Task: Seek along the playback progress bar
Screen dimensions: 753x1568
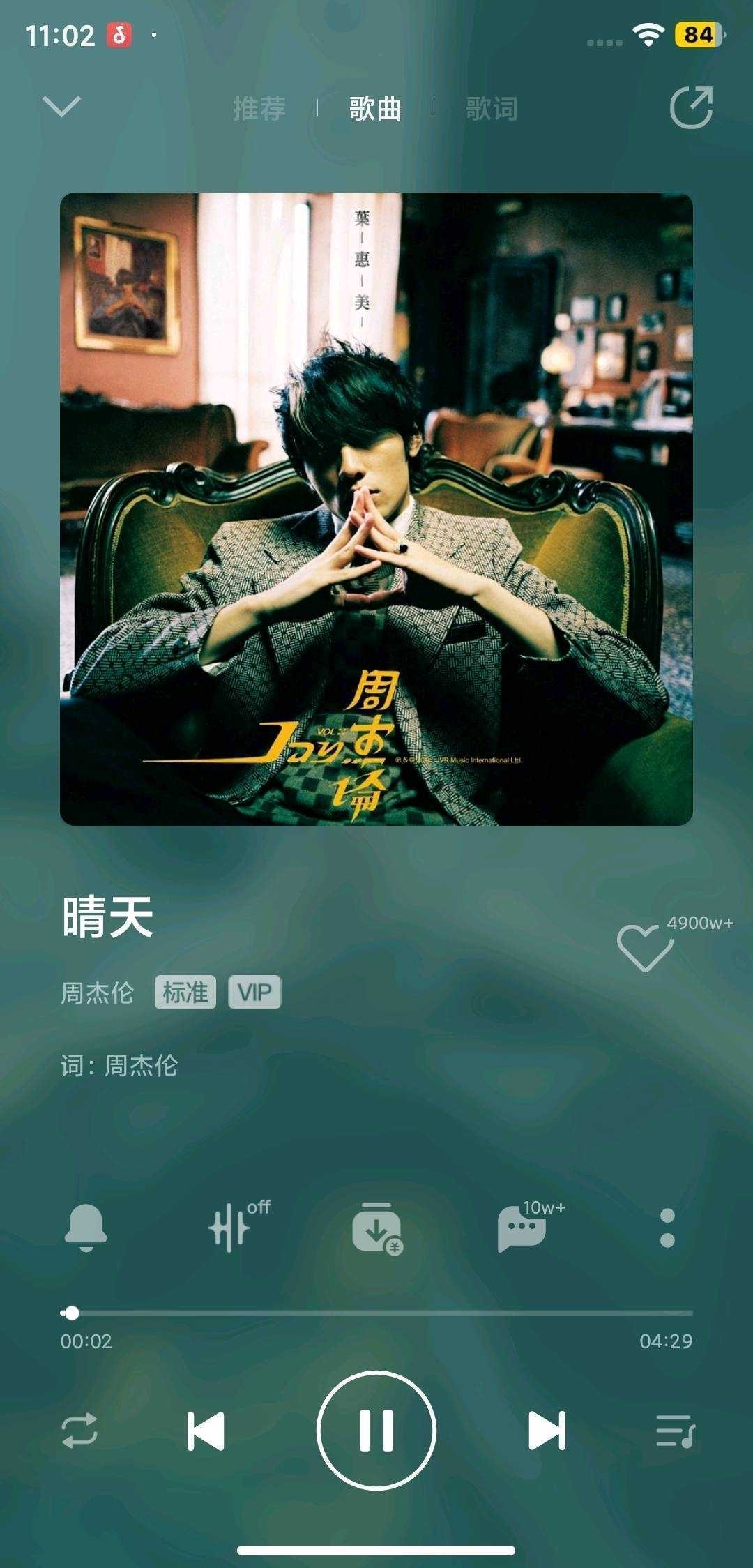Action: [376, 1313]
